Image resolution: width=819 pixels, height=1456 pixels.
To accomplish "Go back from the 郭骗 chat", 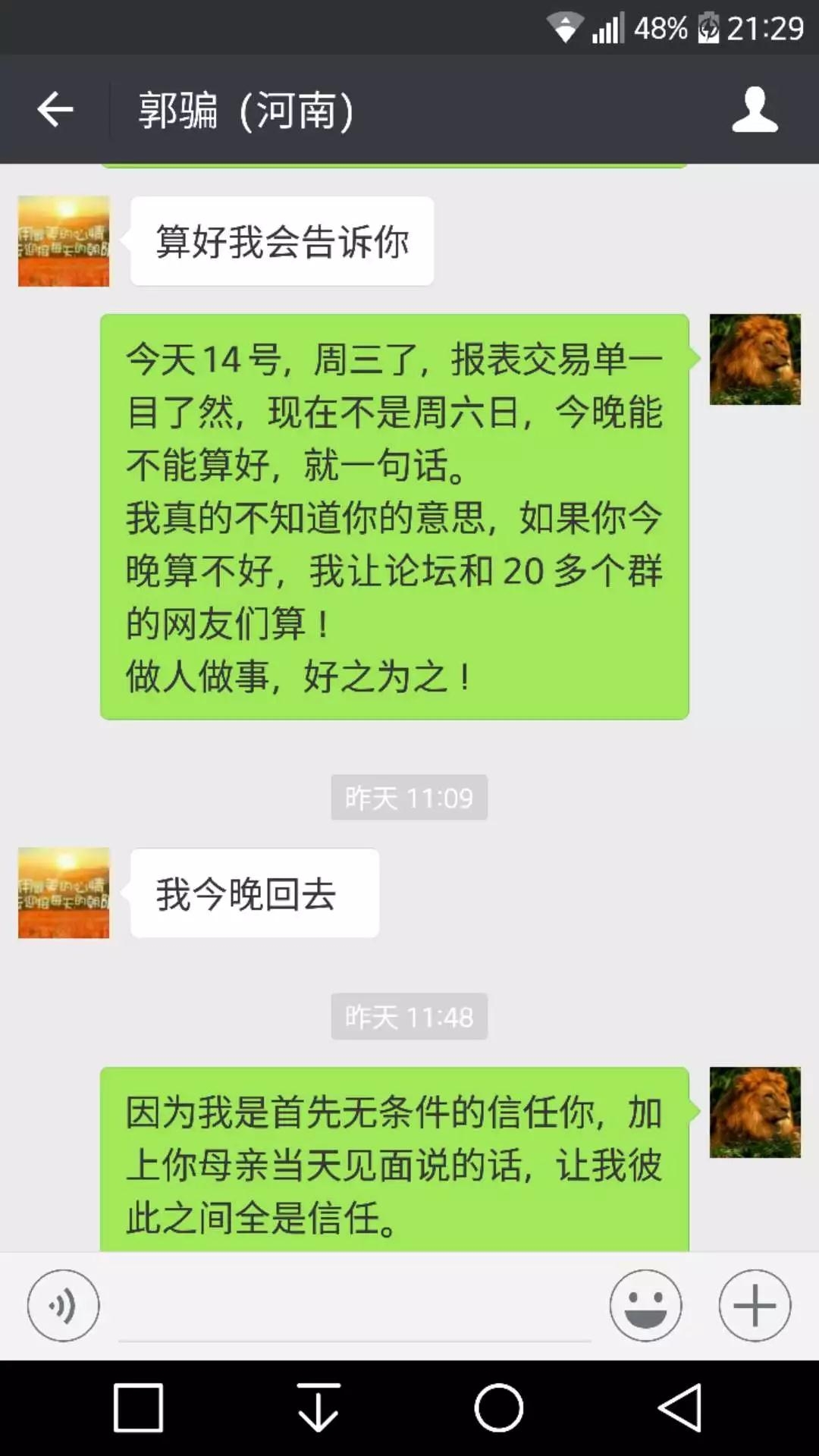I will tap(55, 110).
